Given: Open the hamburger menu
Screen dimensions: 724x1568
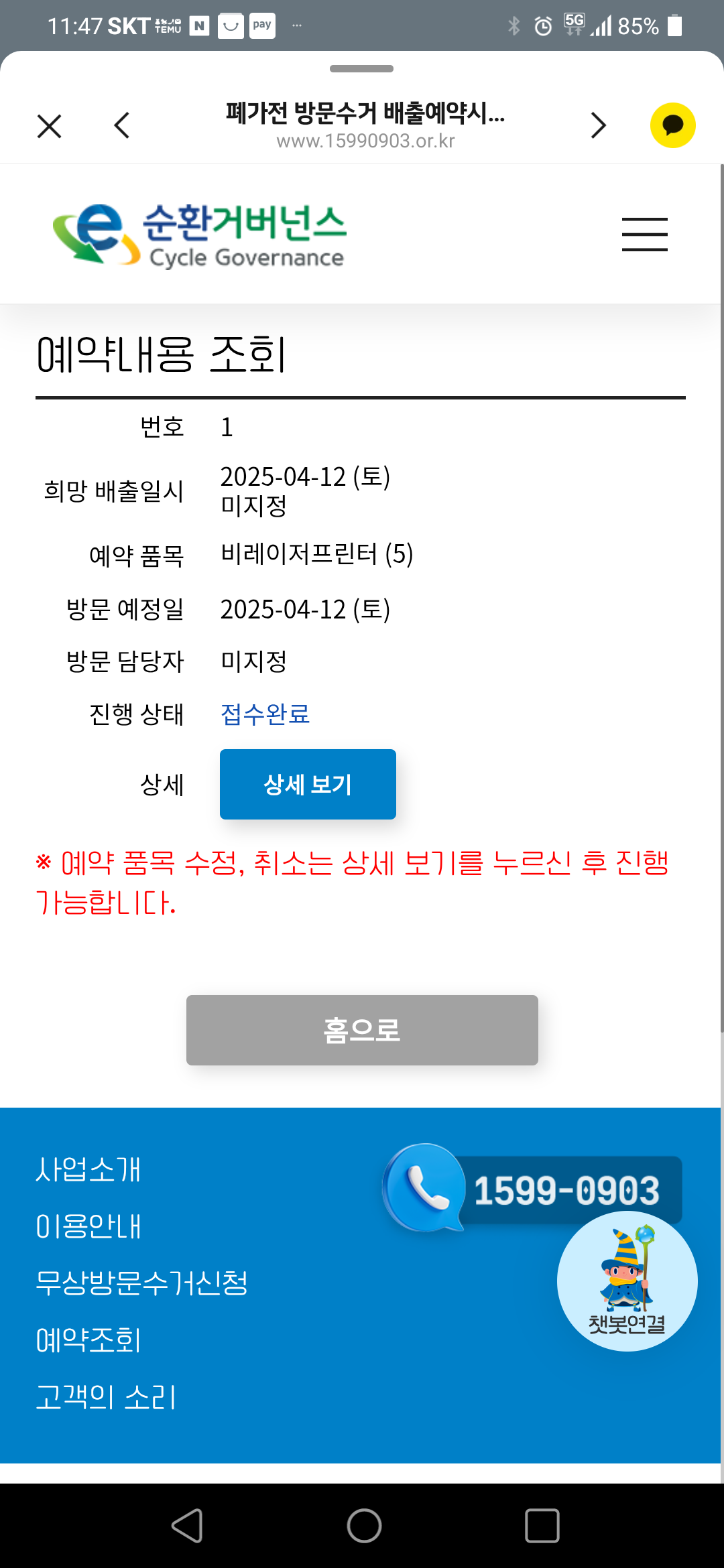Looking at the screenshot, I should tap(644, 235).
